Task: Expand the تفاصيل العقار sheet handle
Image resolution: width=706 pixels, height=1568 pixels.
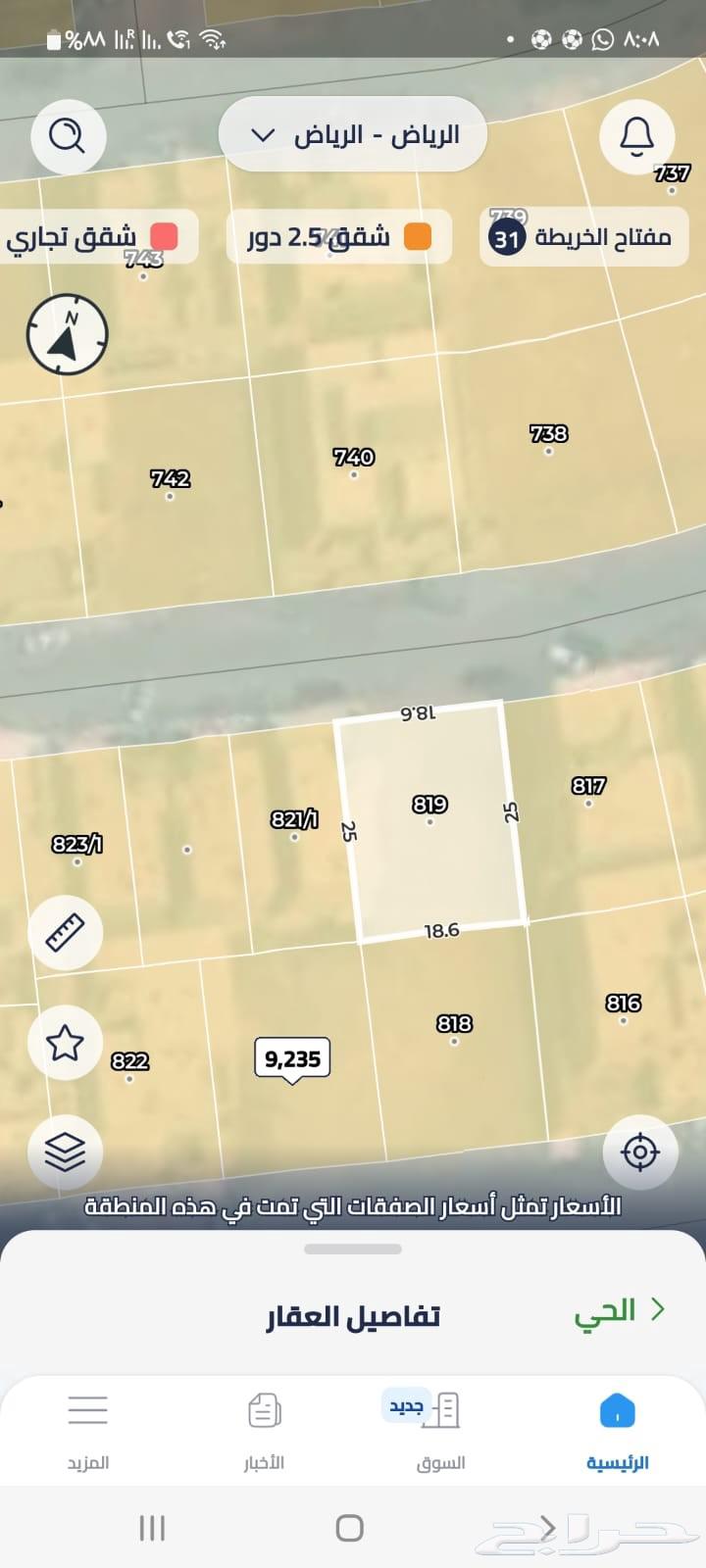Action: (x=353, y=1249)
